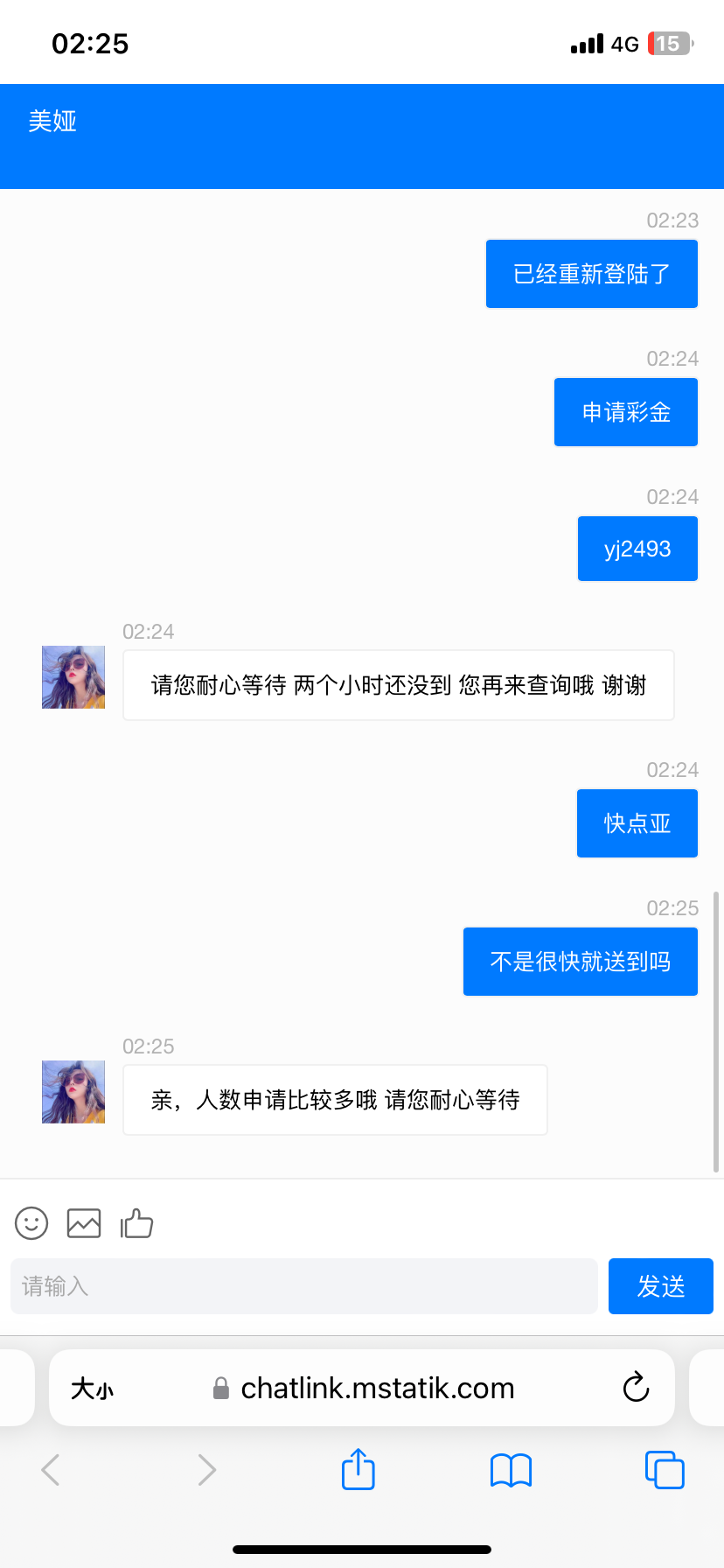
Task: Tap the chatlink.mstatik.com address bar
Action: tap(376, 1389)
